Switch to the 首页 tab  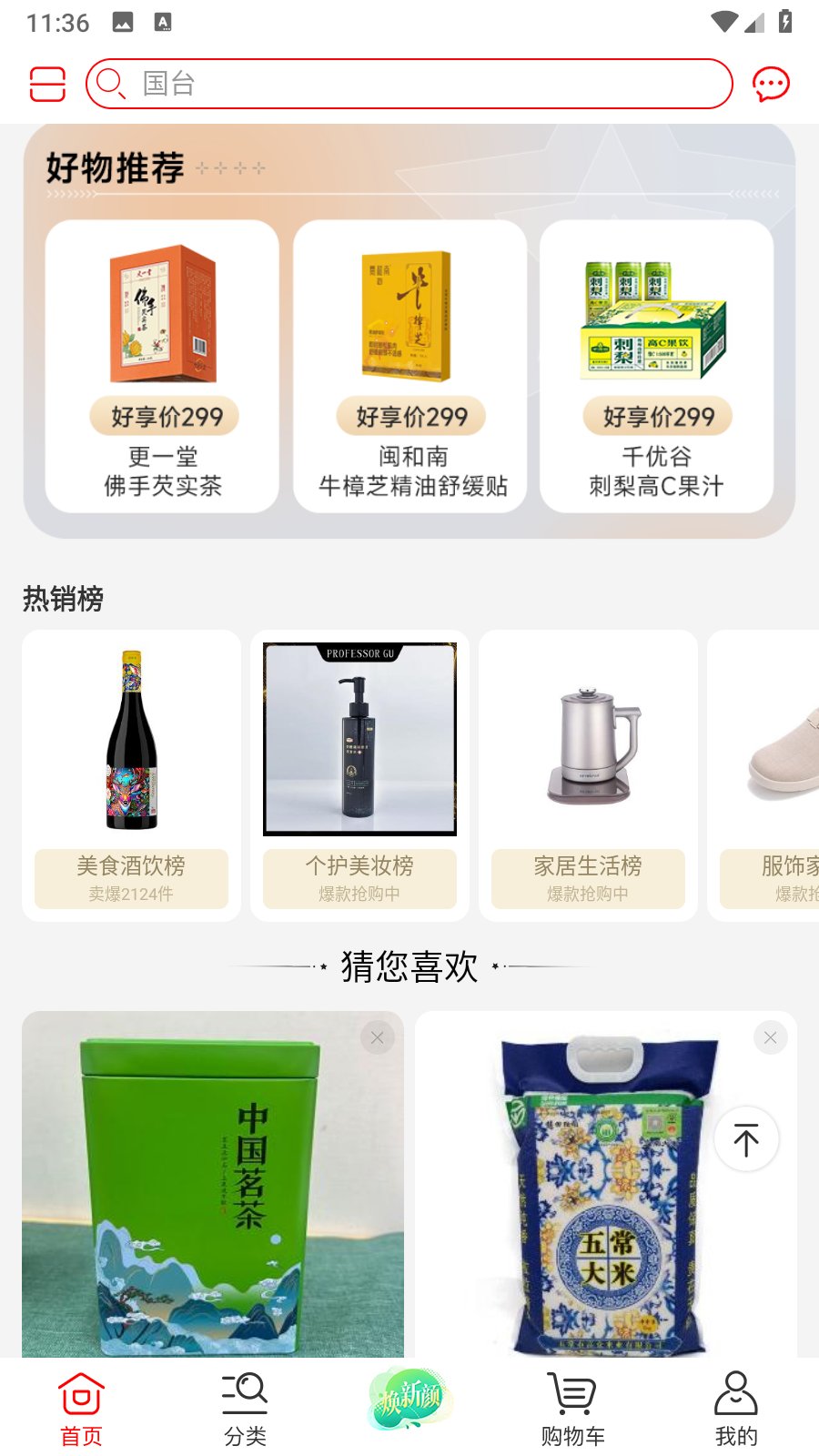pos(81,1409)
